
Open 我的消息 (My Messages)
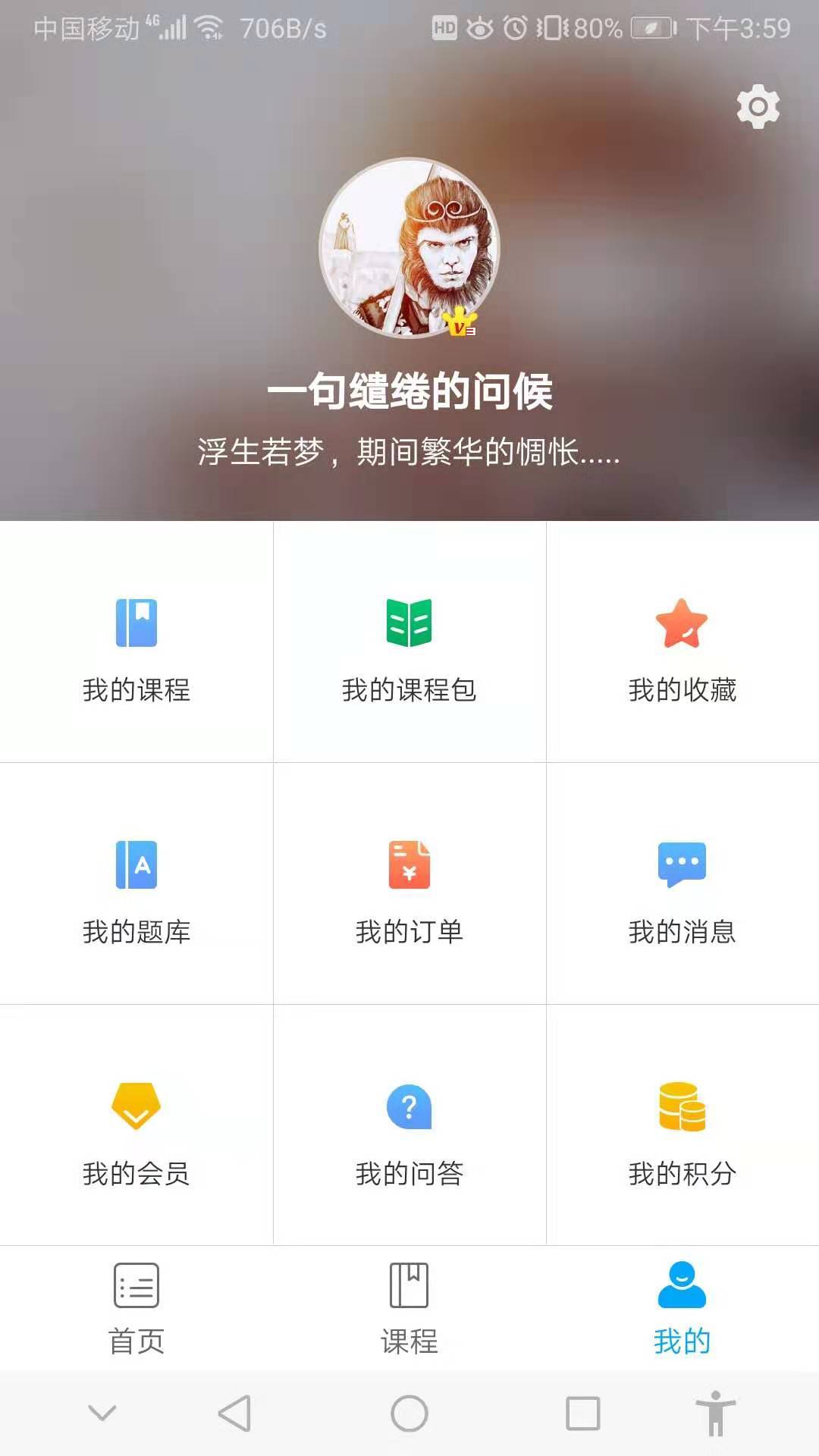[x=682, y=884]
